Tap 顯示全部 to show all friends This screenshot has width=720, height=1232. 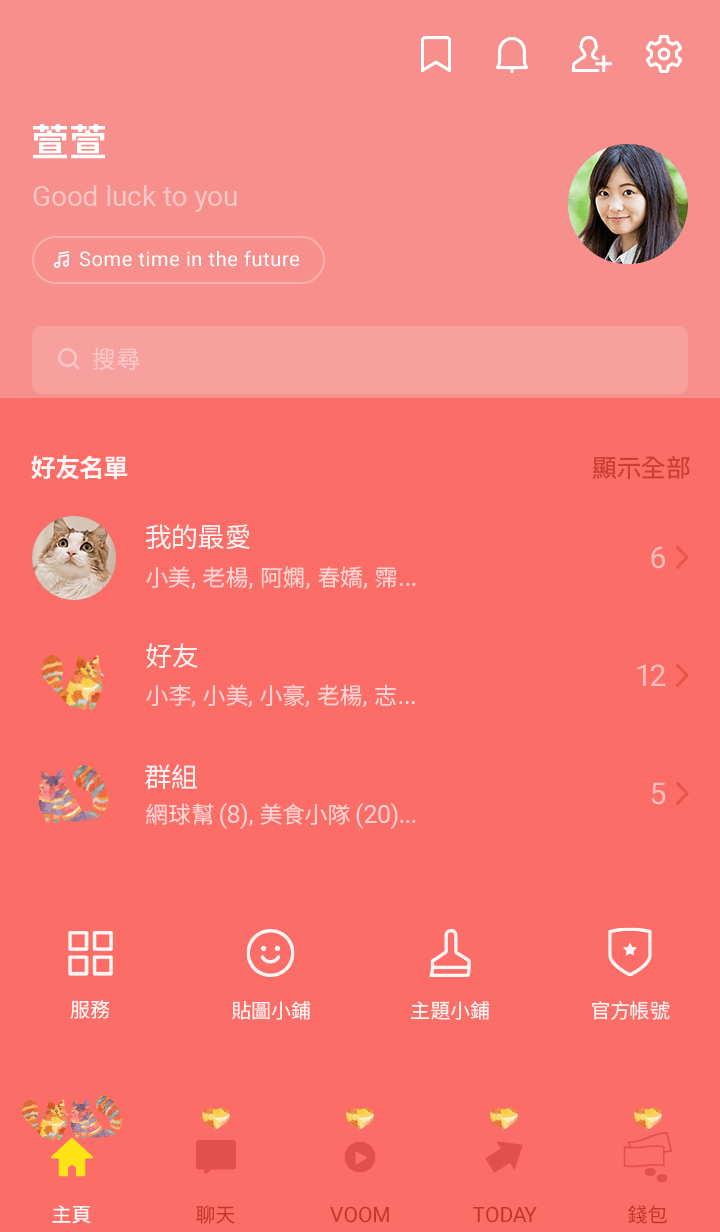coord(641,468)
